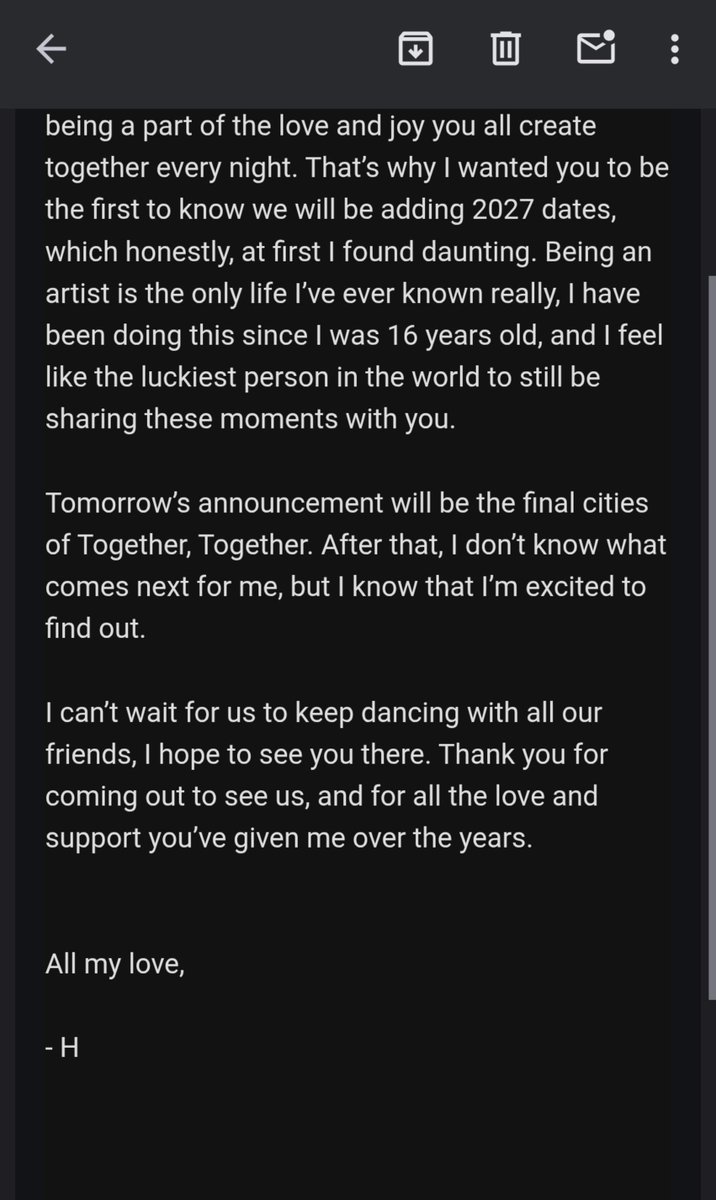Screen dimensions: 716x1200
Task: Delete this email
Action: pos(506,48)
